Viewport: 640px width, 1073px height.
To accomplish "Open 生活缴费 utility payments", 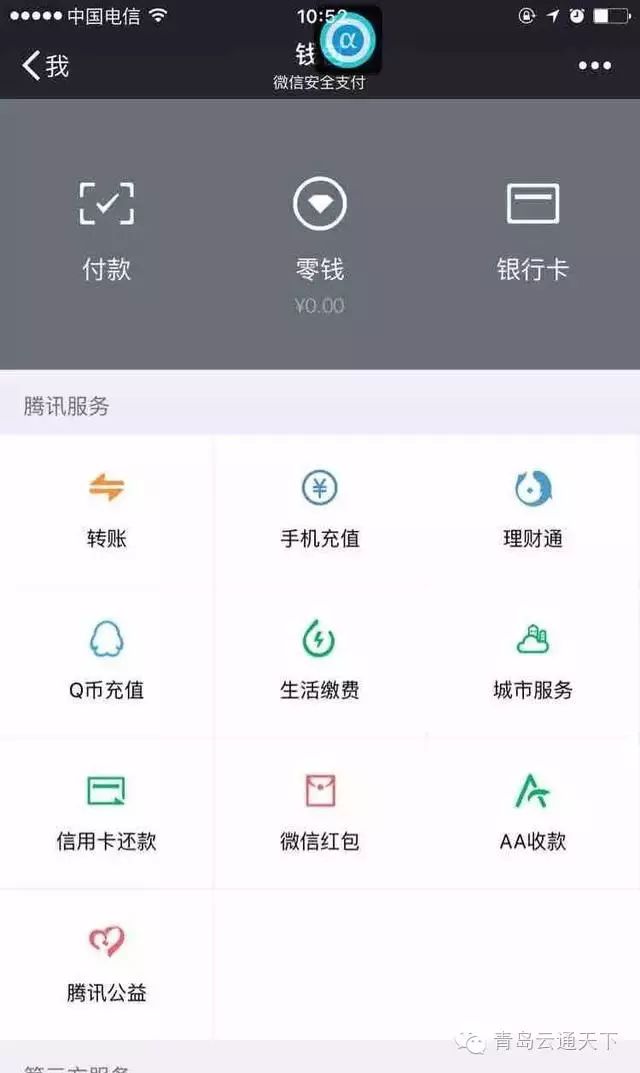I will click(320, 662).
